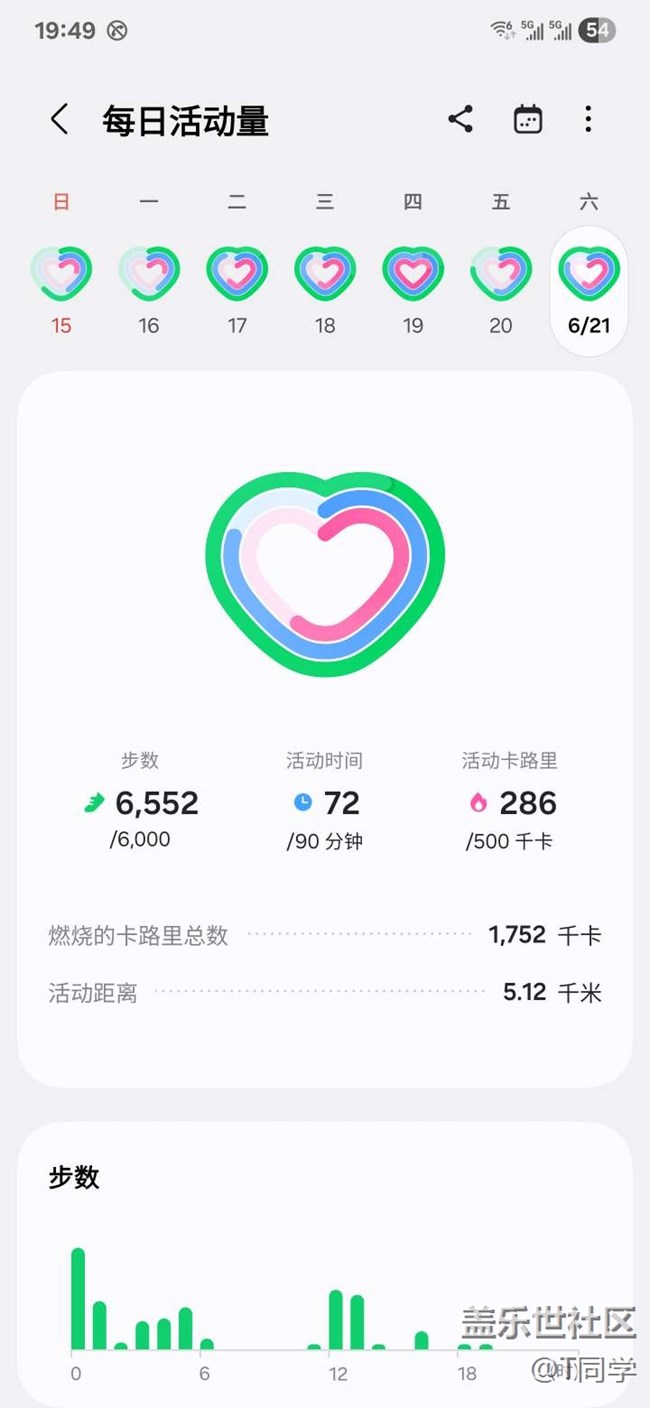Select Sunday the 15th
The image size is (650, 1408).
(61, 284)
